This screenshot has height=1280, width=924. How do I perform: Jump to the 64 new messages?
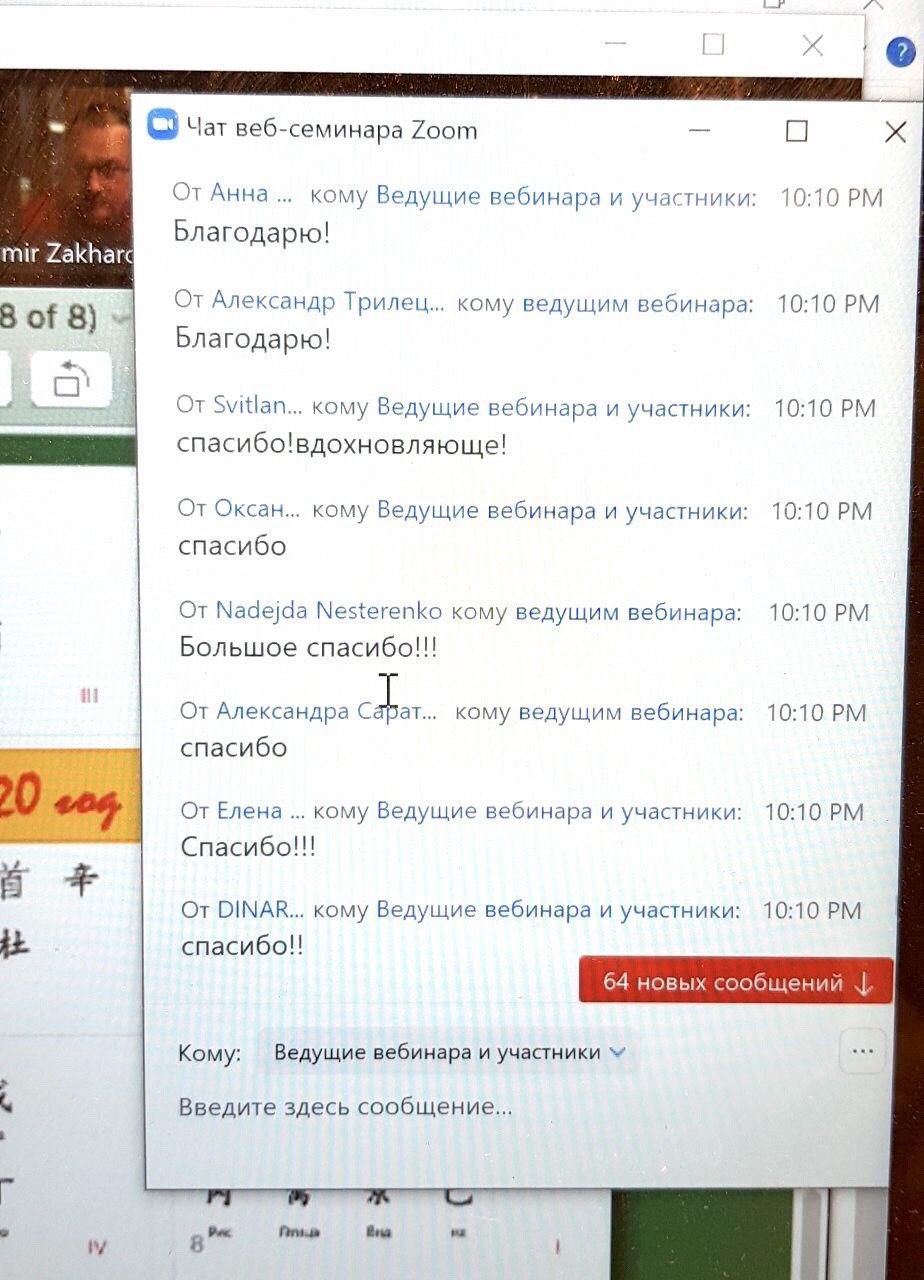pyautogui.click(x=736, y=982)
